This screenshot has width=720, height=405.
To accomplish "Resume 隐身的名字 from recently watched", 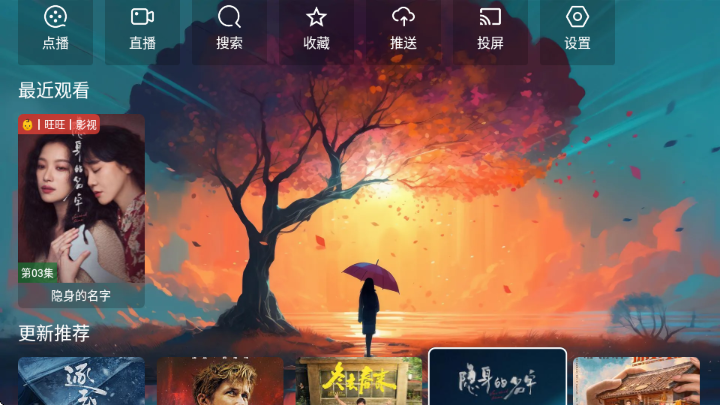I will click(81, 210).
